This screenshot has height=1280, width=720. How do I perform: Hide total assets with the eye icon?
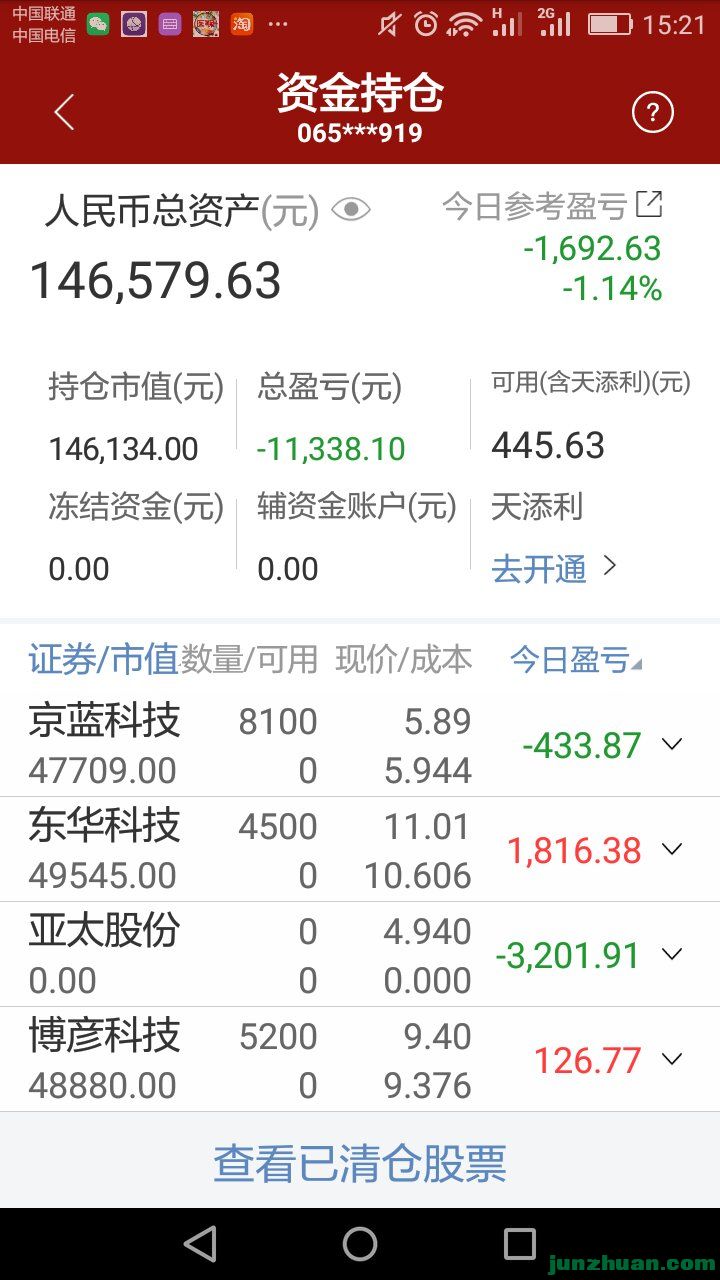tap(350, 210)
